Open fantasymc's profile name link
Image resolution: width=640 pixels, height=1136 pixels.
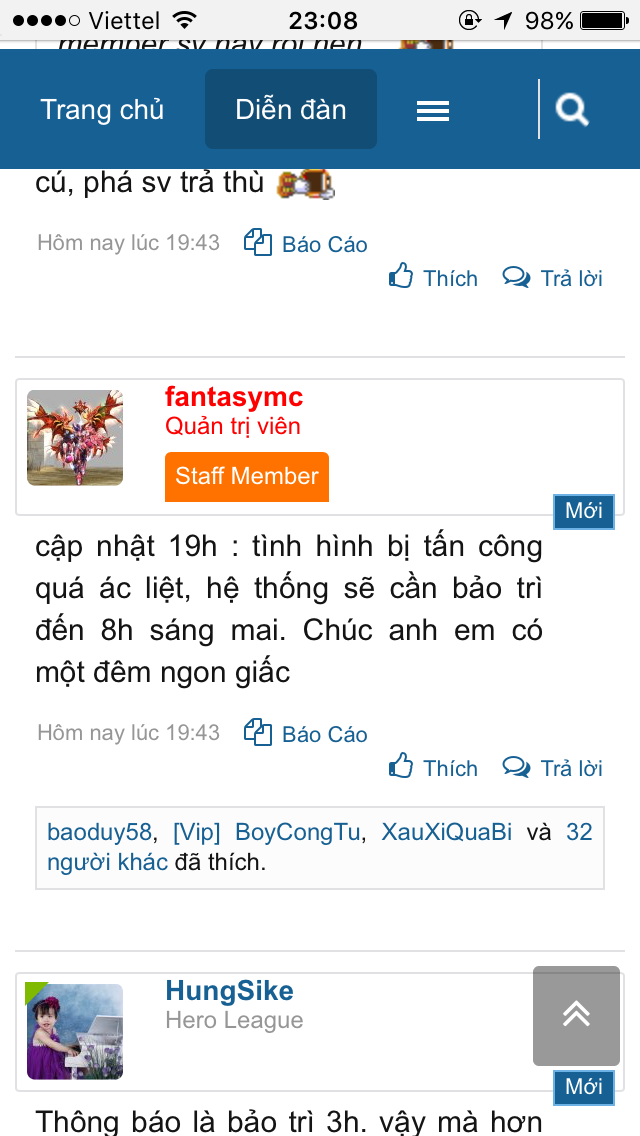(234, 397)
